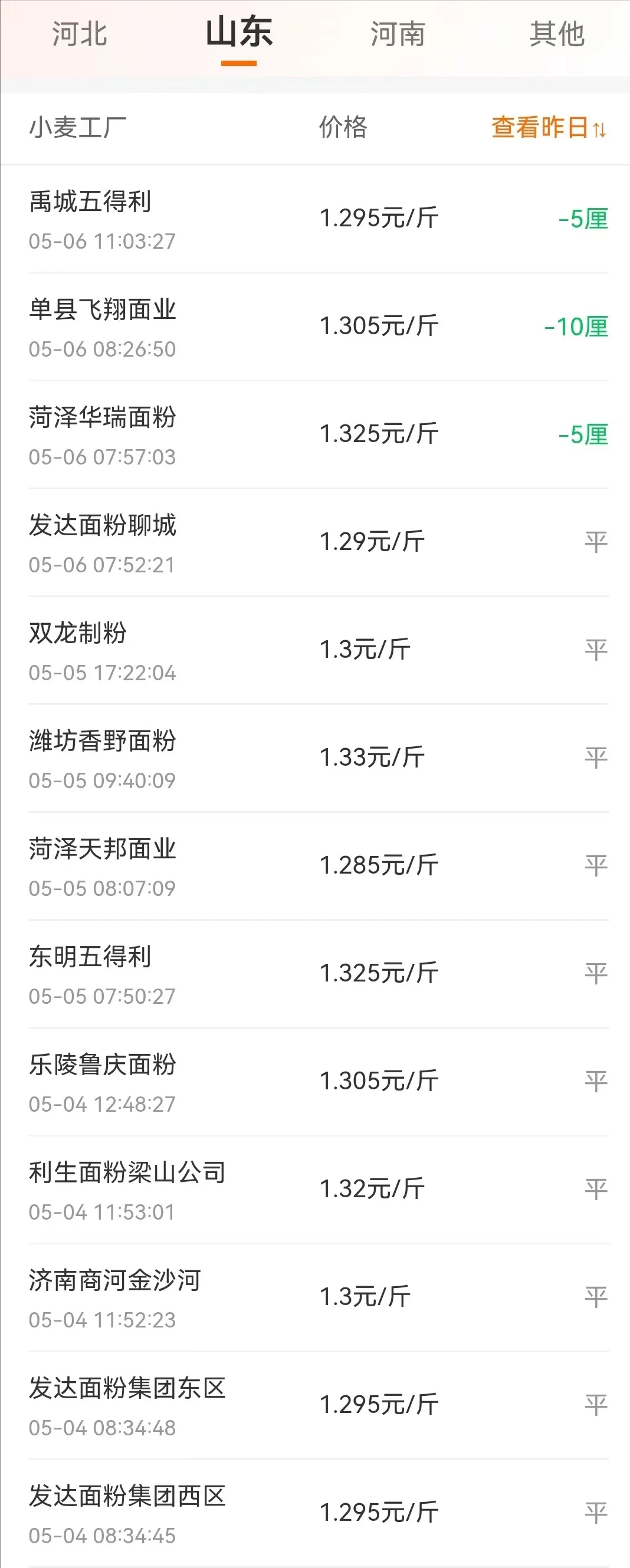This screenshot has width=630, height=1568.
Task: Switch to the 河南 tab
Action: 397,34
